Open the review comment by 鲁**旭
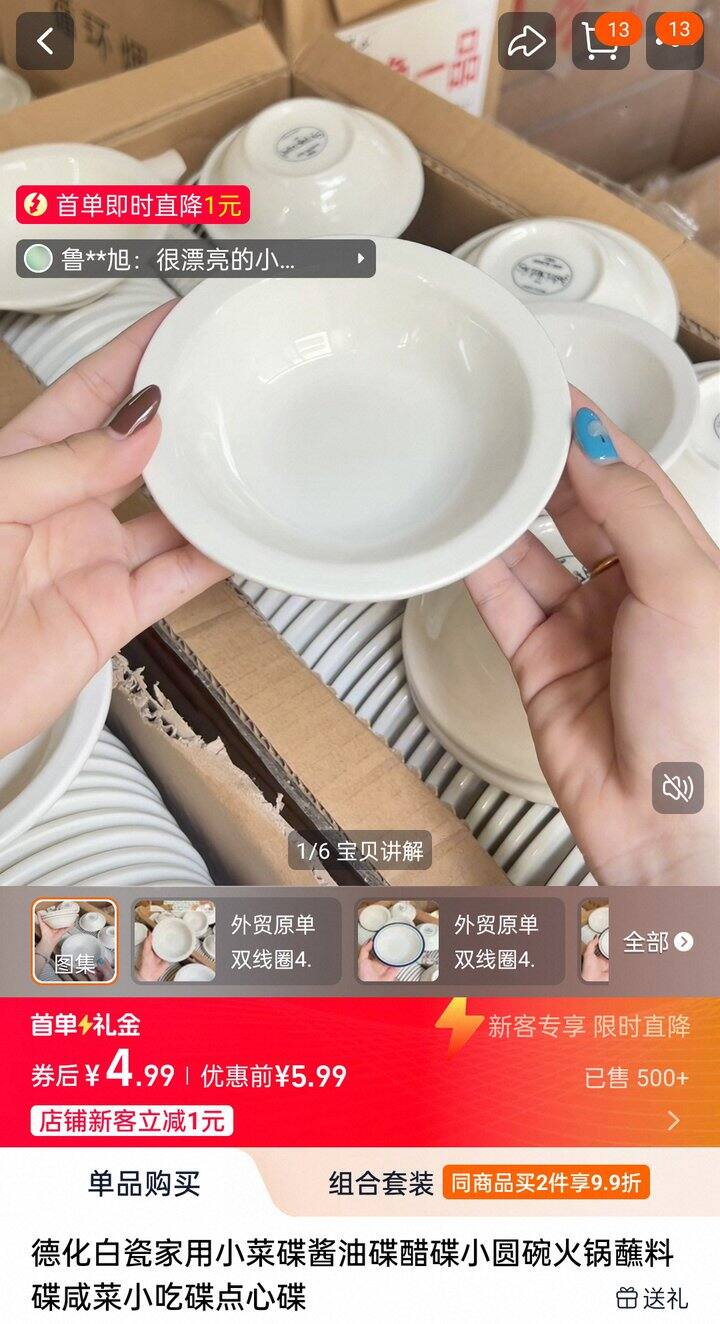The width and height of the screenshot is (720, 1324). (x=196, y=259)
